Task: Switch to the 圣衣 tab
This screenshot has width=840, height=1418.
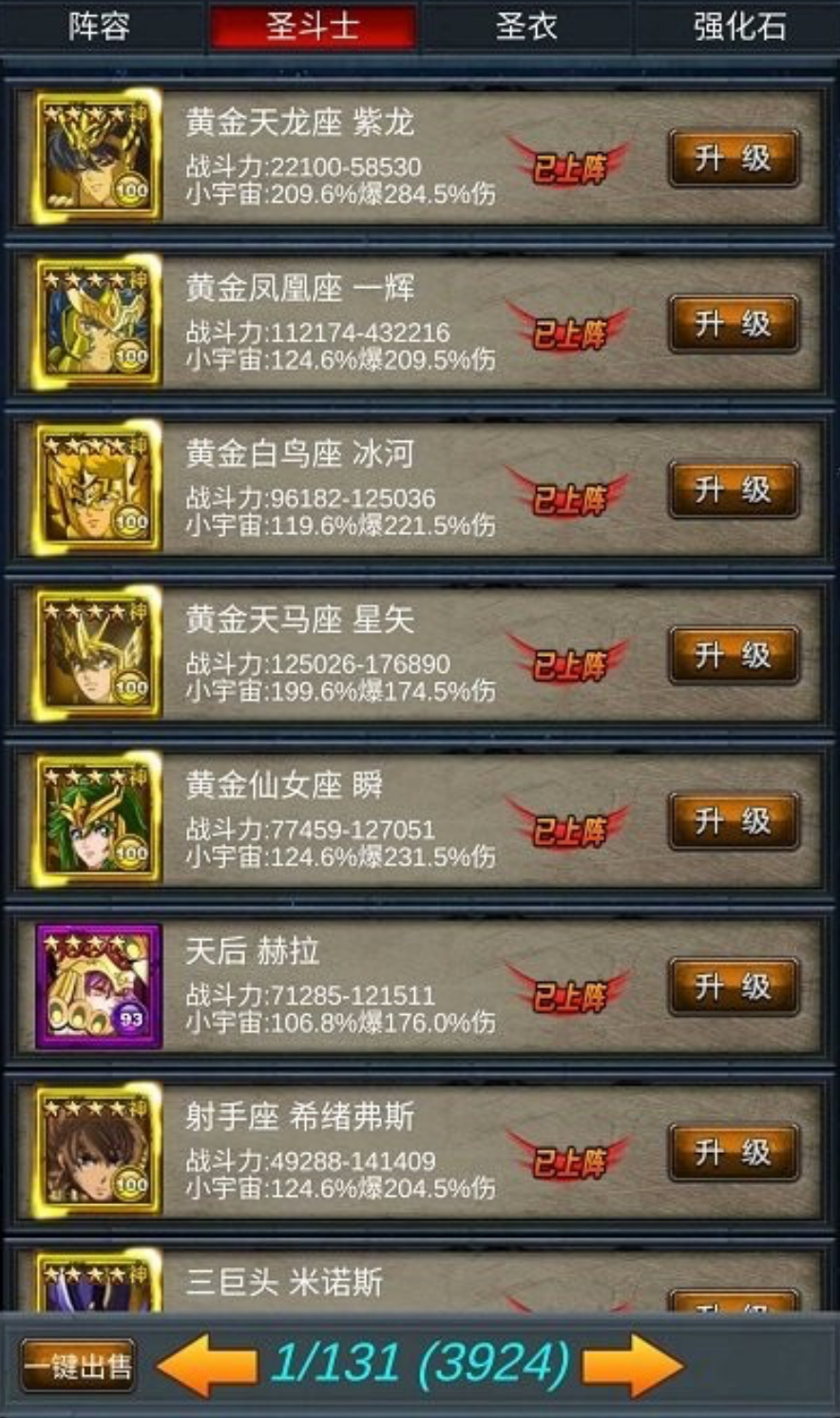Action: tap(526, 26)
